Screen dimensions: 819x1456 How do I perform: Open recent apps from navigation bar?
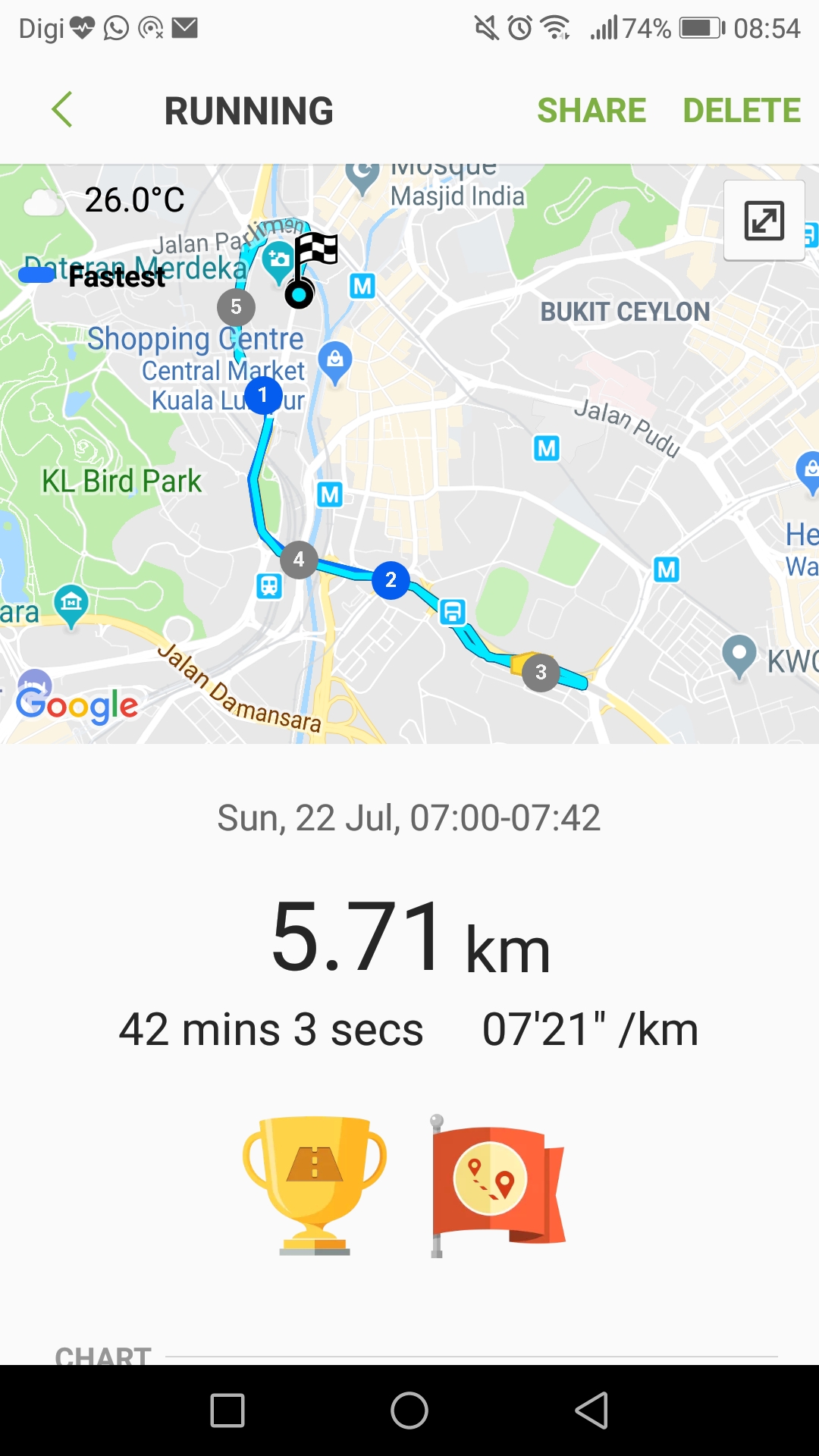coord(227,1410)
